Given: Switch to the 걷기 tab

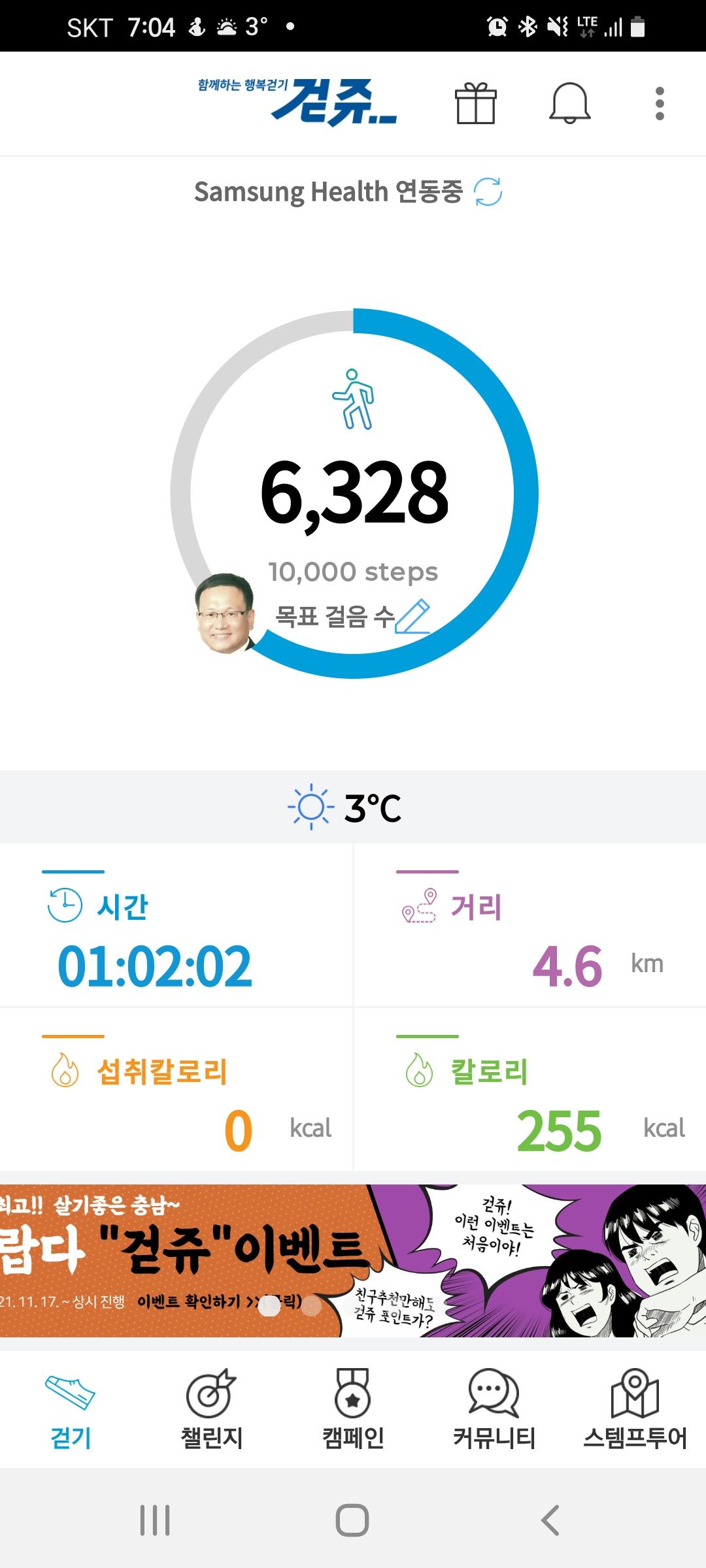Looking at the screenshot, I should pyautogui.click(x=71, y=1408).
